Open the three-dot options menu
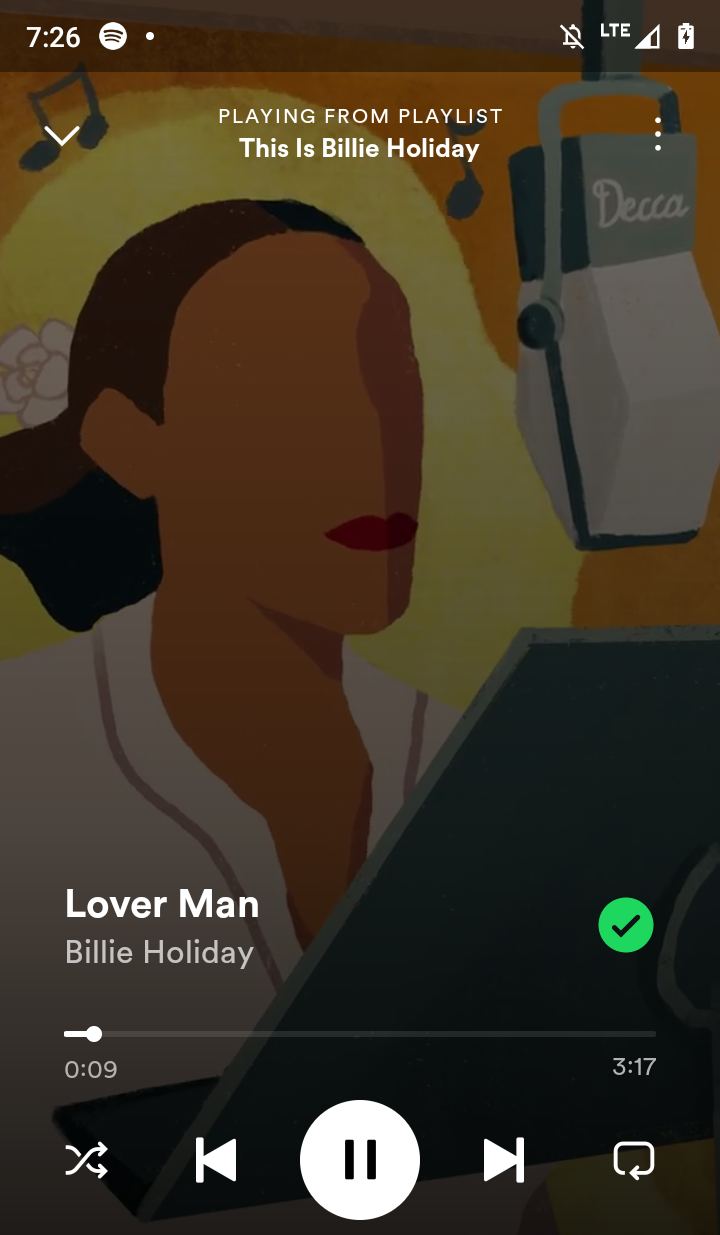The image size is (720, 1235). [657, 134]
